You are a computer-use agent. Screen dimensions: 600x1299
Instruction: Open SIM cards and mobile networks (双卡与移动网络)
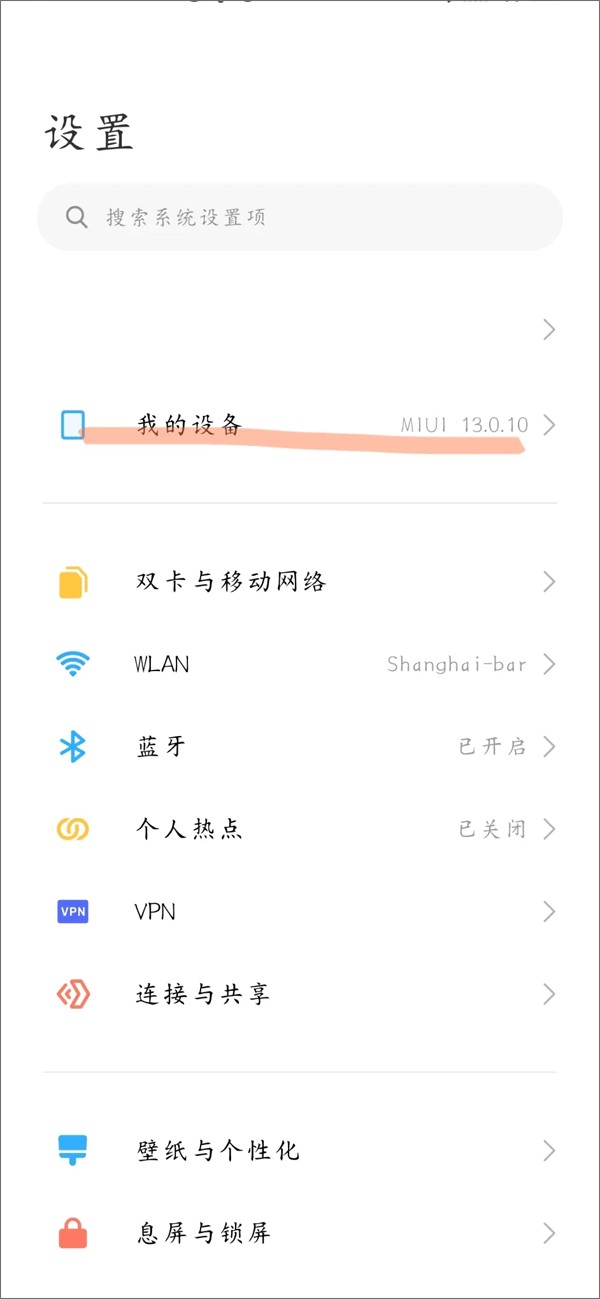(x=300, y=582)
